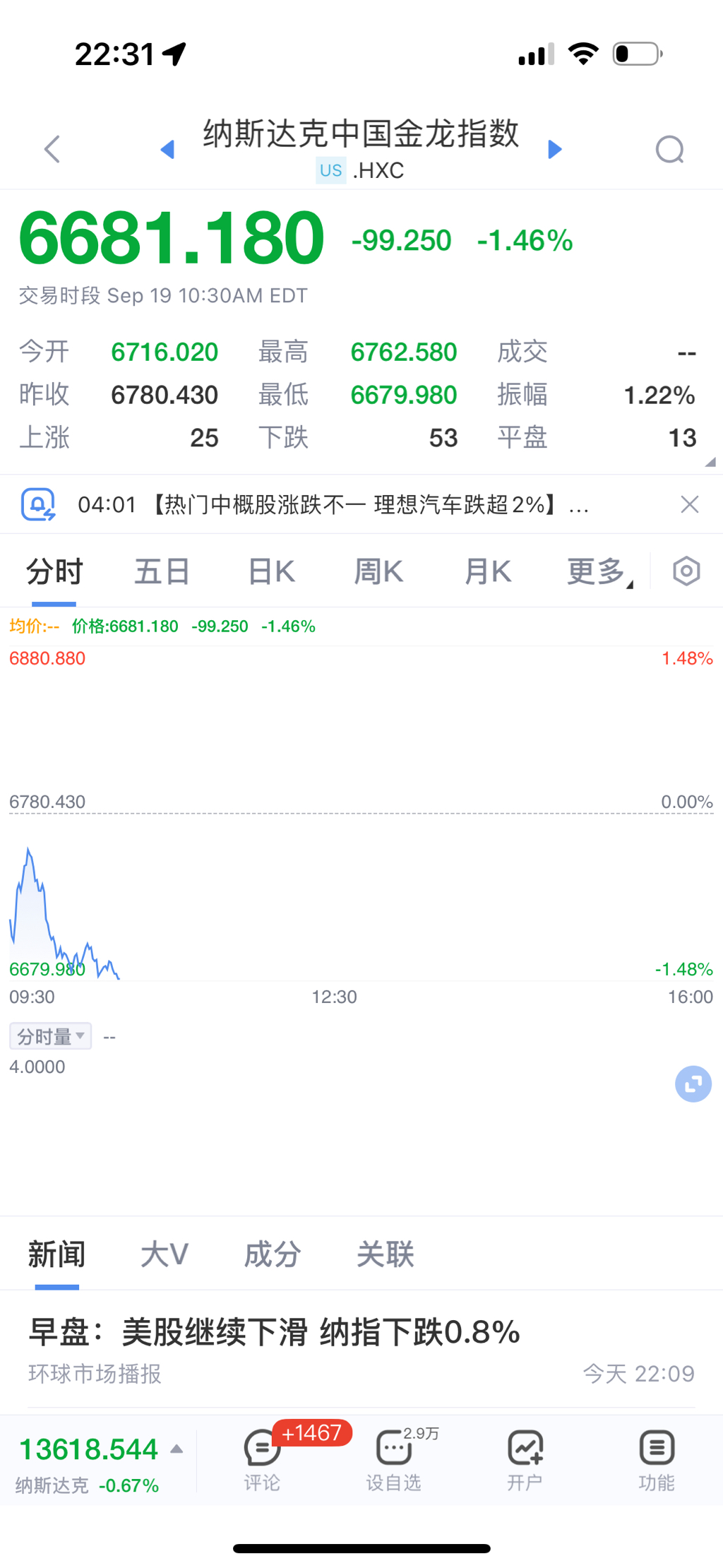Open the article 早盘：美股继续下滑
The image size is (723, 1568).
tap(275, 1333)
